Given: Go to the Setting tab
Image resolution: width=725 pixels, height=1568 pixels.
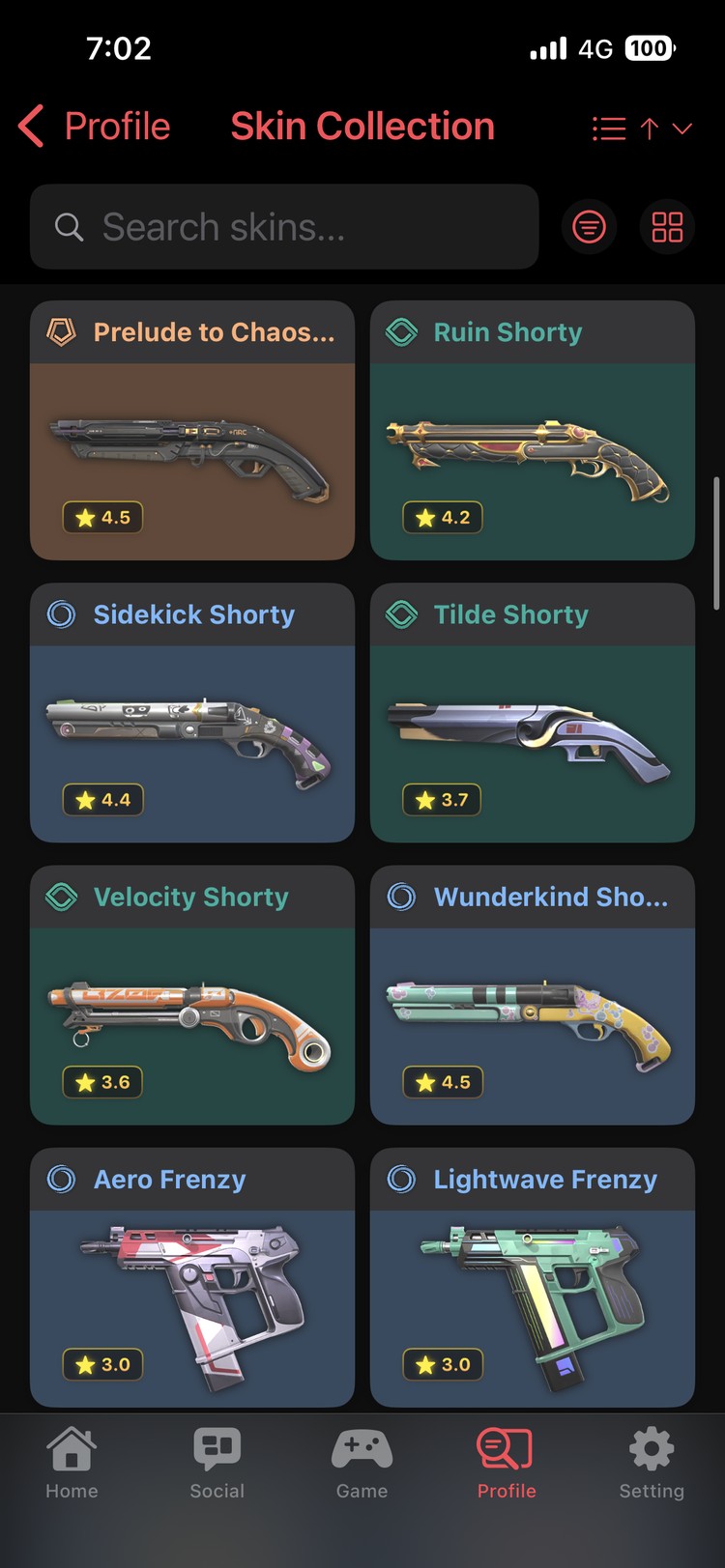Looking at the screenshot, I should tap(652, 1464).
